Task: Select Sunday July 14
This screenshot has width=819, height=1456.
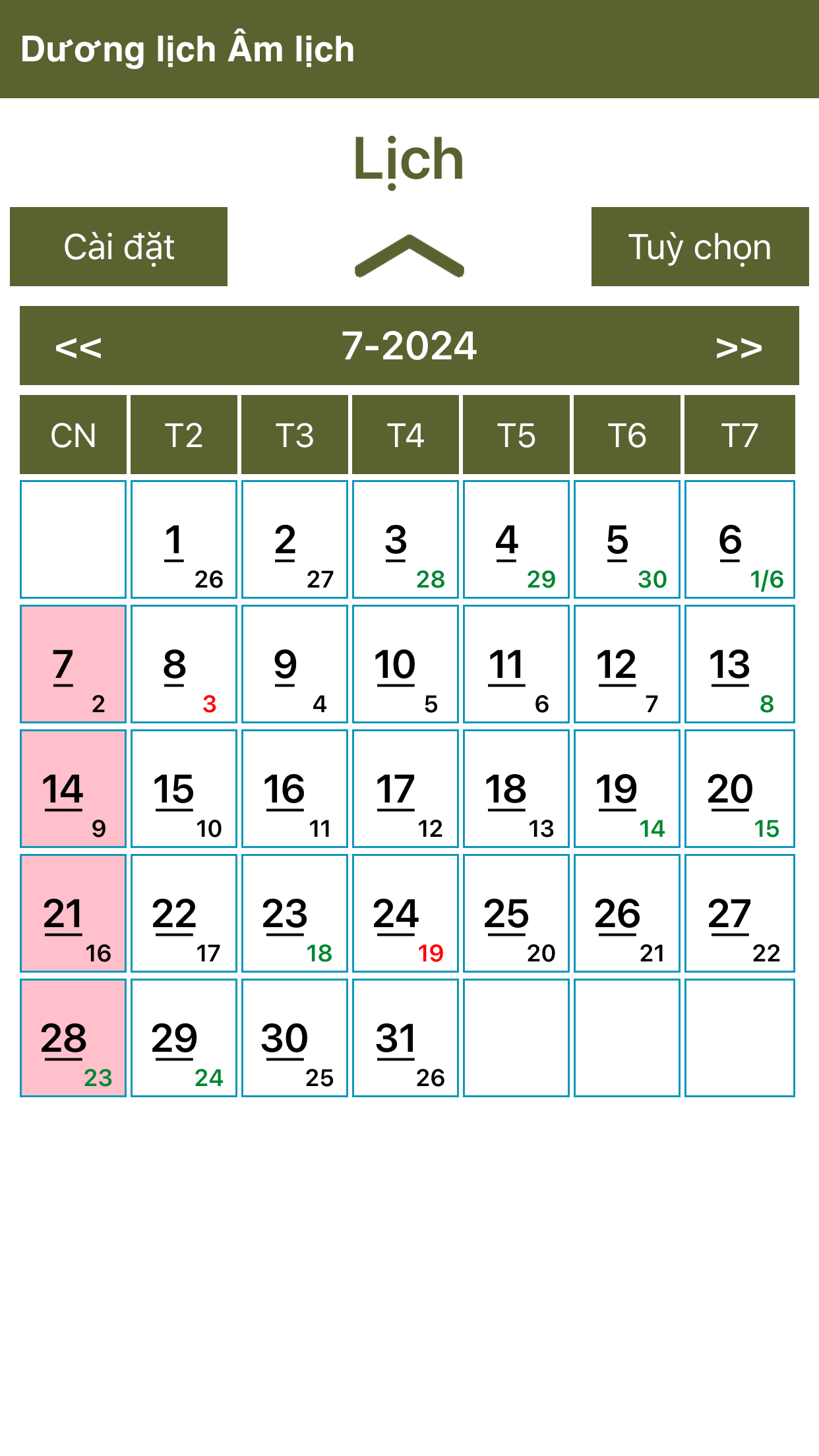Action: [x=73, y=789]
